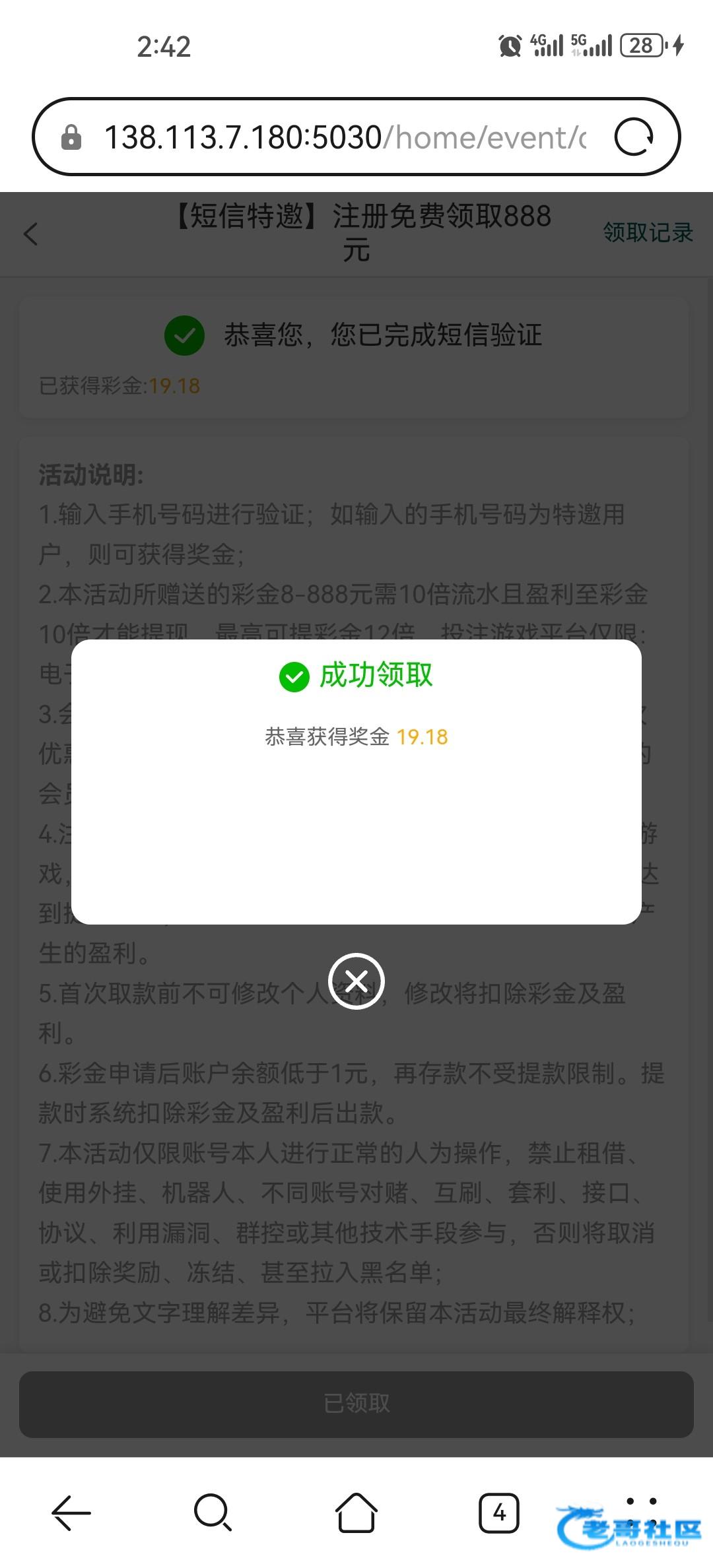Open browser search
Image resolution: width=713 pixels, height=1568 pixels.
point(213,1512)
